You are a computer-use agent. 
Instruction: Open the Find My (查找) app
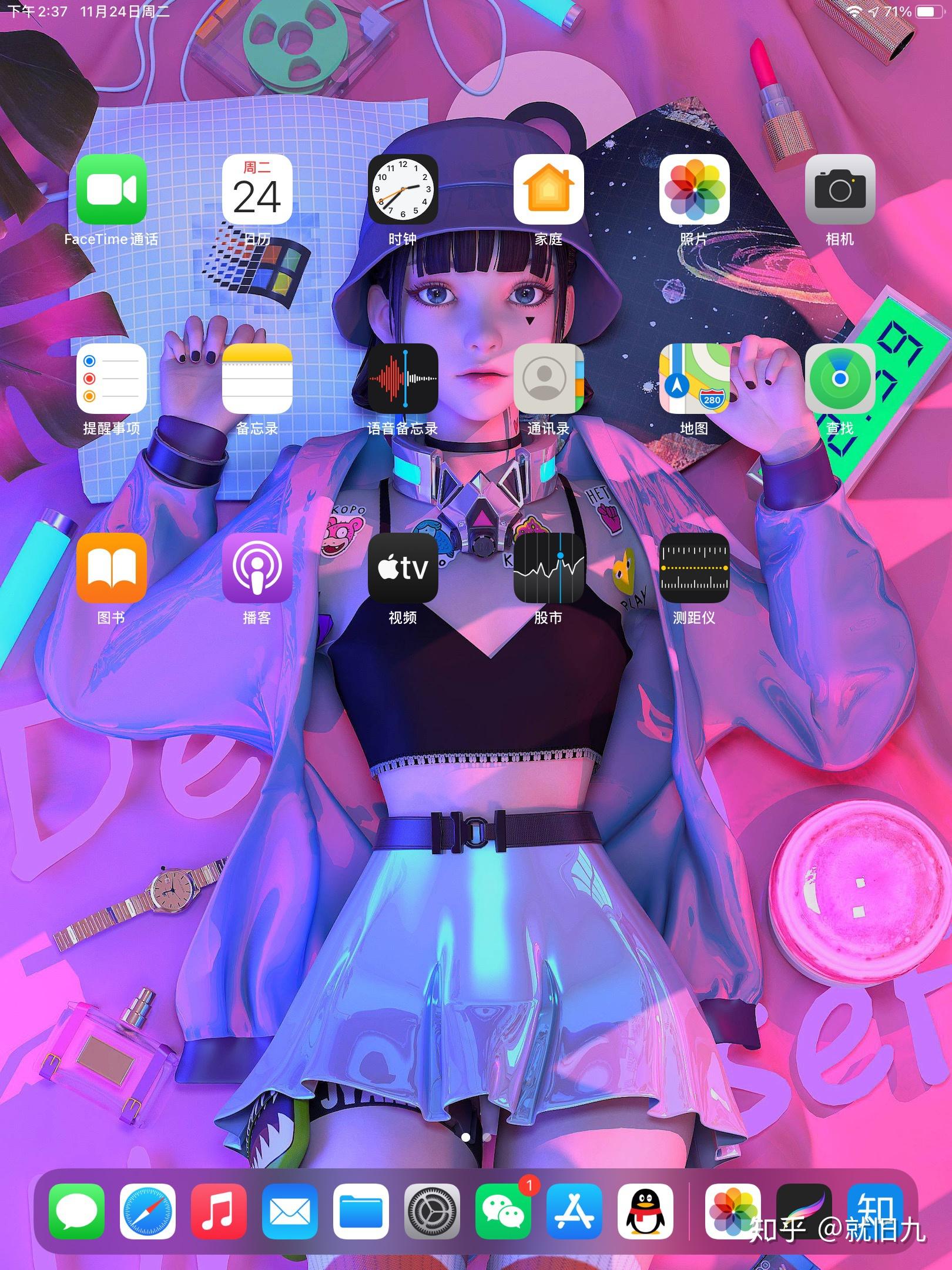[x=840, y=379]
